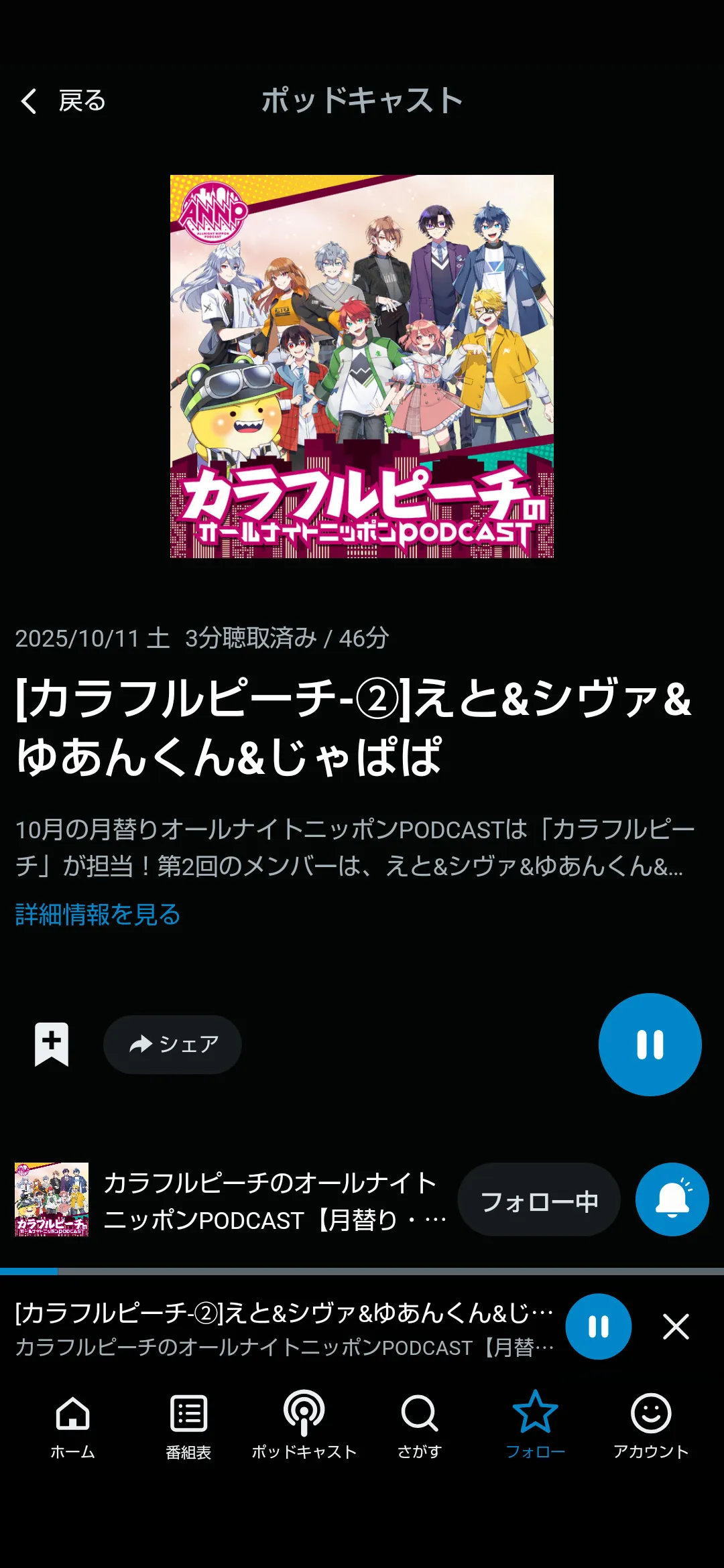This screenshot has width=724, height=1568.
Task: Open 詳細情報を見る link
Action: tap(98, 914)
